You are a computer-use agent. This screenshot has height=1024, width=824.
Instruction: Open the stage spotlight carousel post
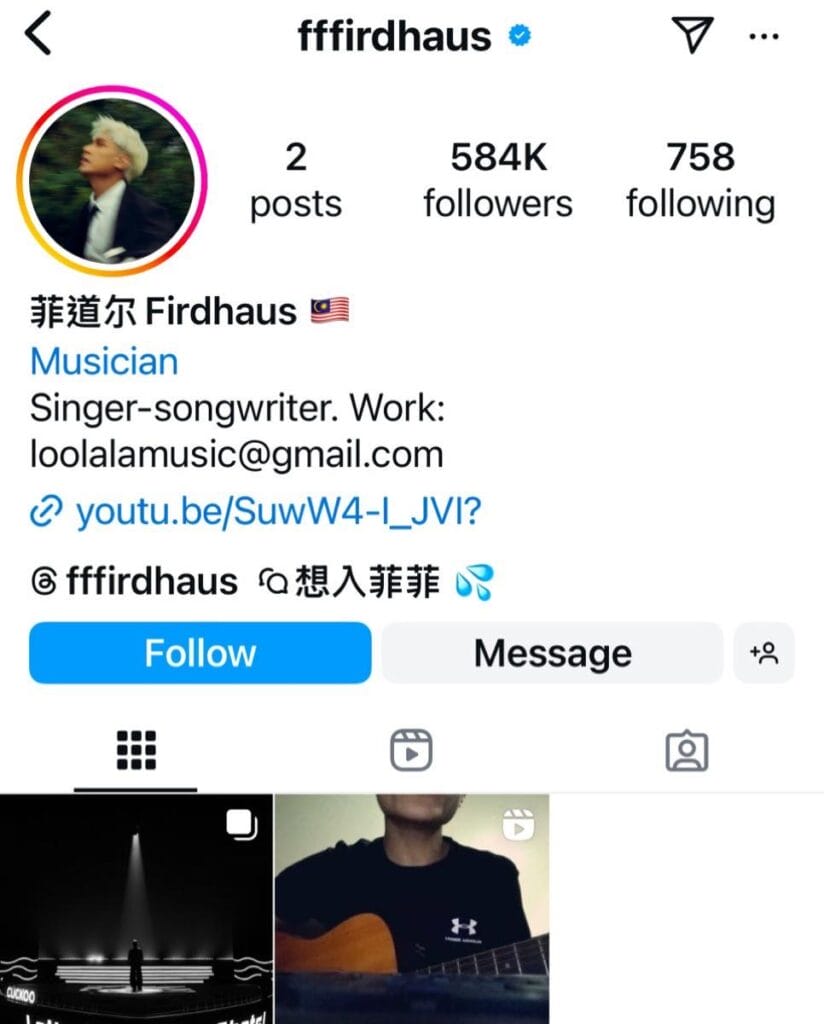[x=136, y=908]
